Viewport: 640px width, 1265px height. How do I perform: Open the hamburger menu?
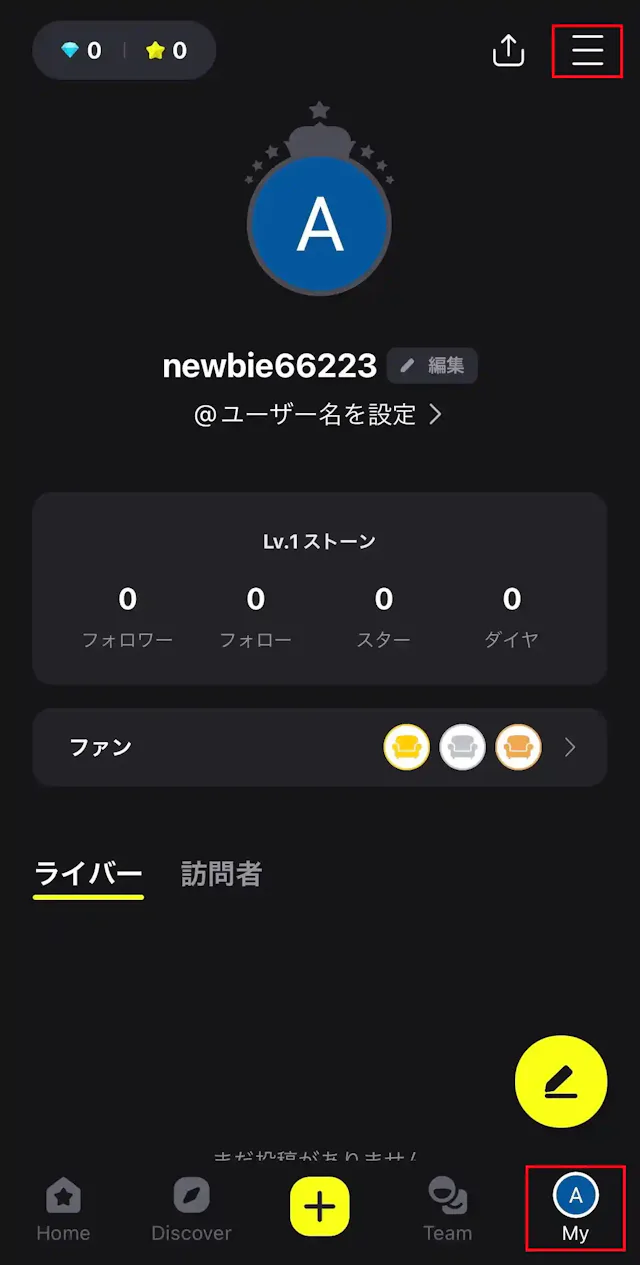(x=587, y=50)
